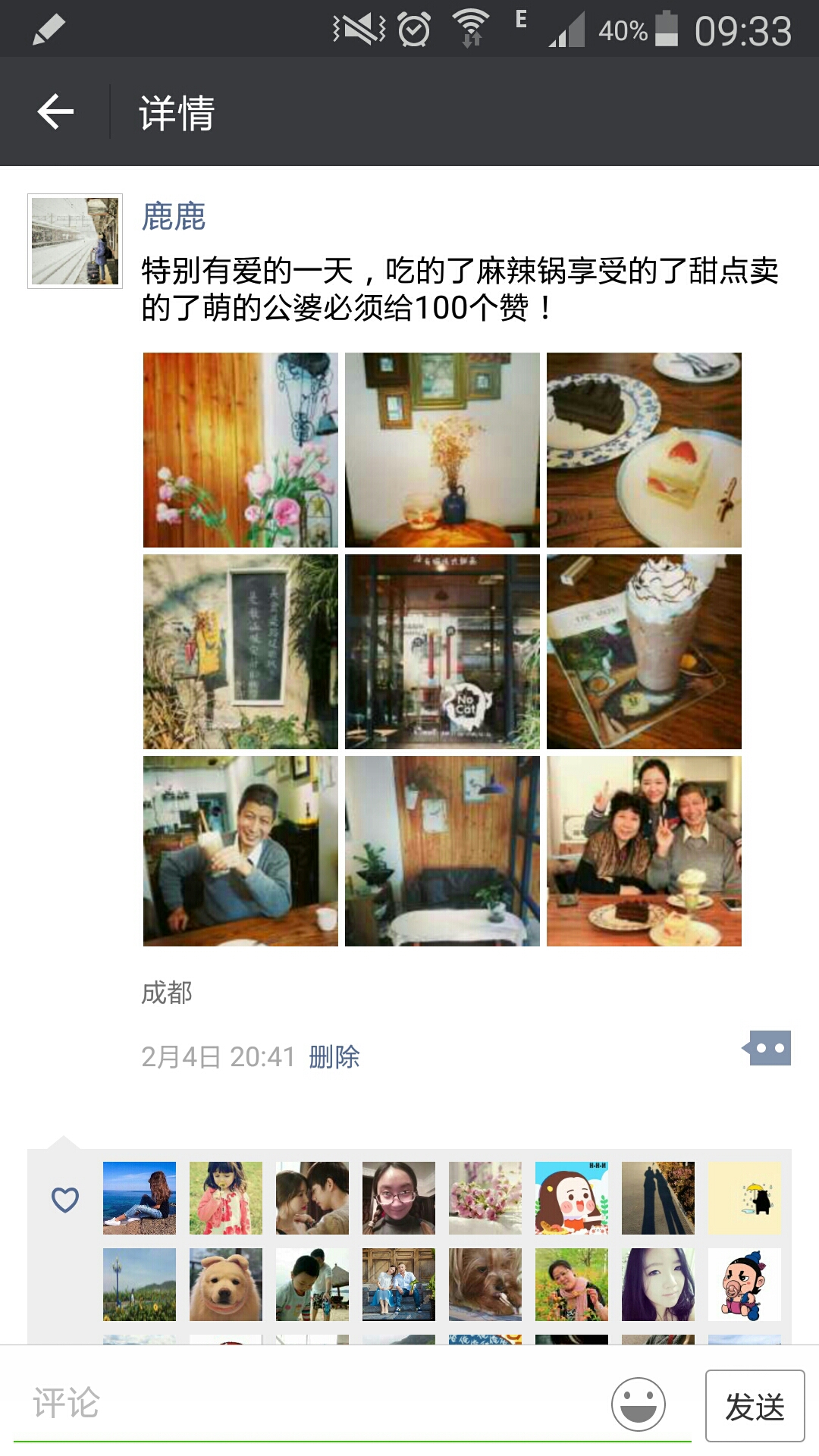Open the No Cat storefront photo
Image resolution: width=819 pixels, height=1456 pixels.
pyautogui.click(x=442, y=651)
